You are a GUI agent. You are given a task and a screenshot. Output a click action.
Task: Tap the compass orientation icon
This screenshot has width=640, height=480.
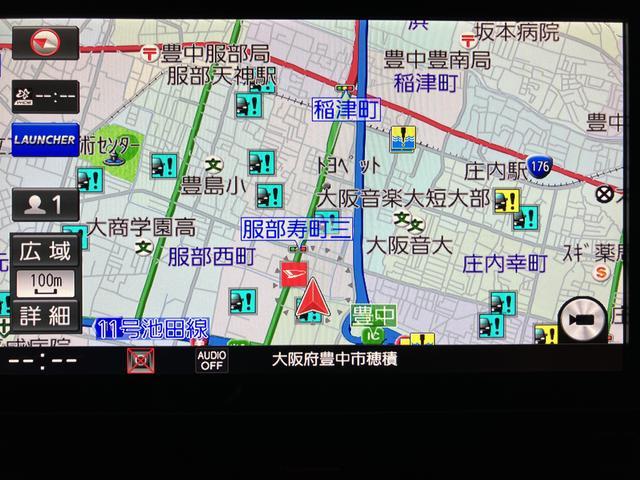[x=44, y=43]
